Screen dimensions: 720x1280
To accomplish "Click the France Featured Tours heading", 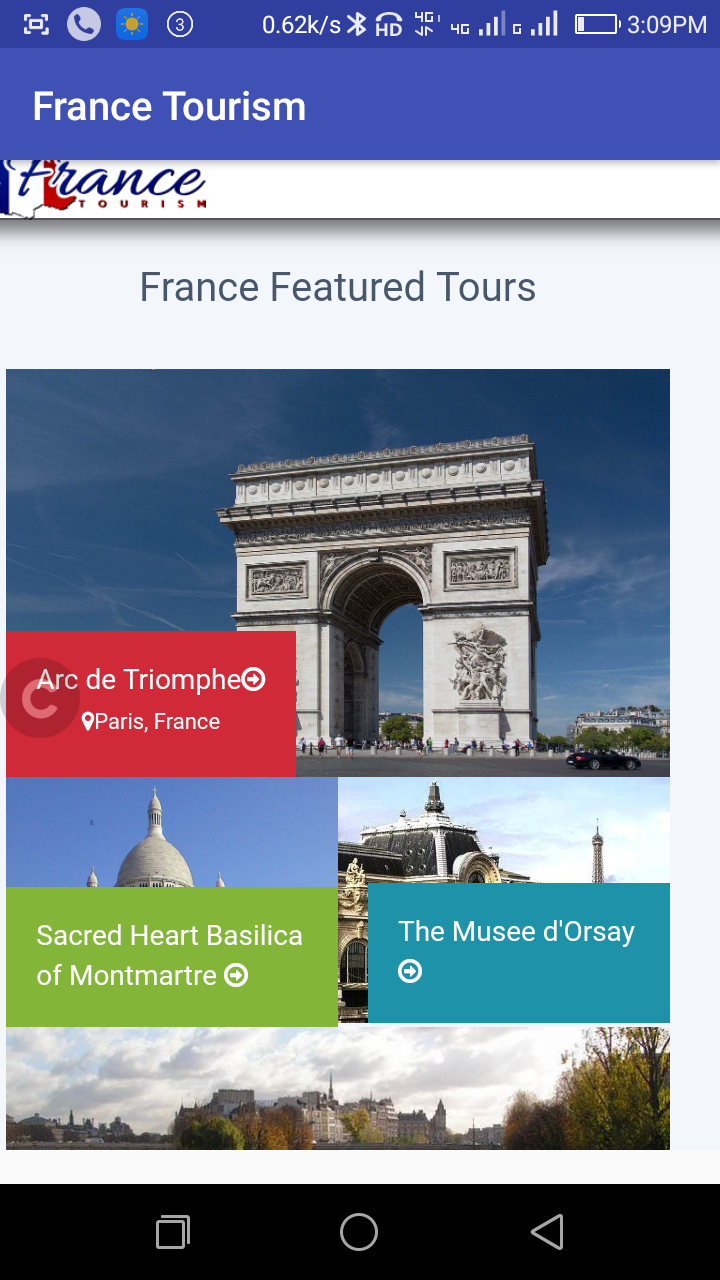I will (x=338, y=287).
